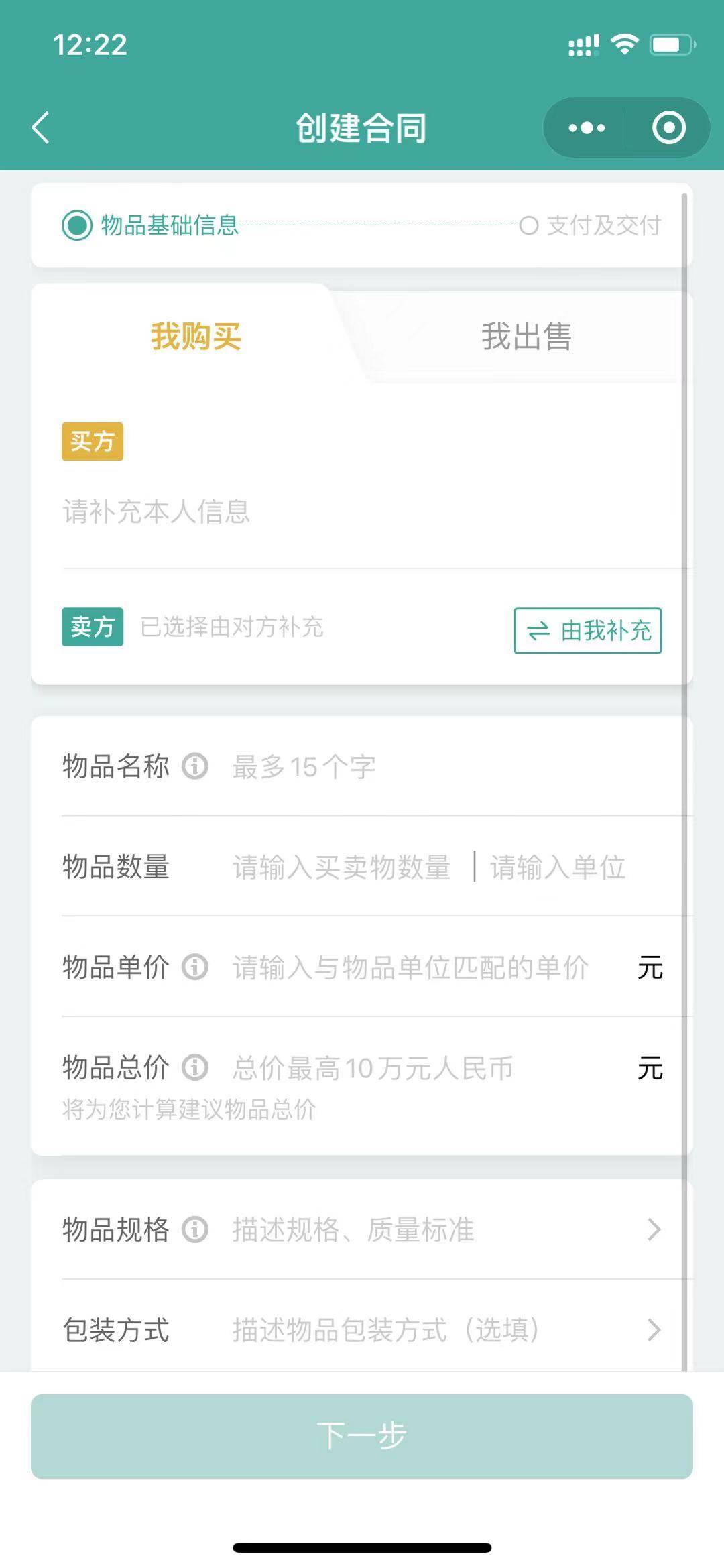Tap the 下一步 button
Viewport: 724px width, 1568px height.
tap(362, 1436)
